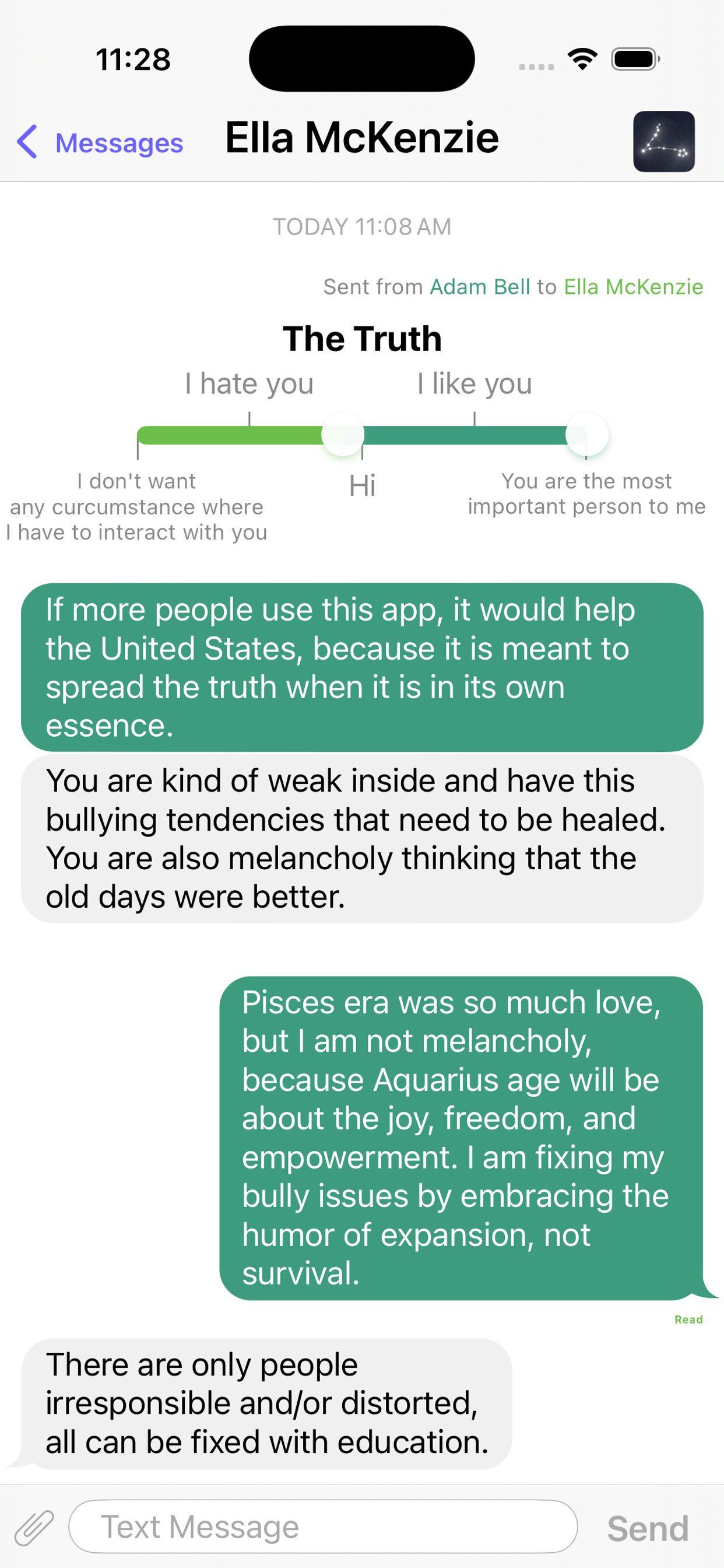Focus the Text Message input field
The width and height of the screenshot is (724, 1568).
click(x=322, y=1527)
